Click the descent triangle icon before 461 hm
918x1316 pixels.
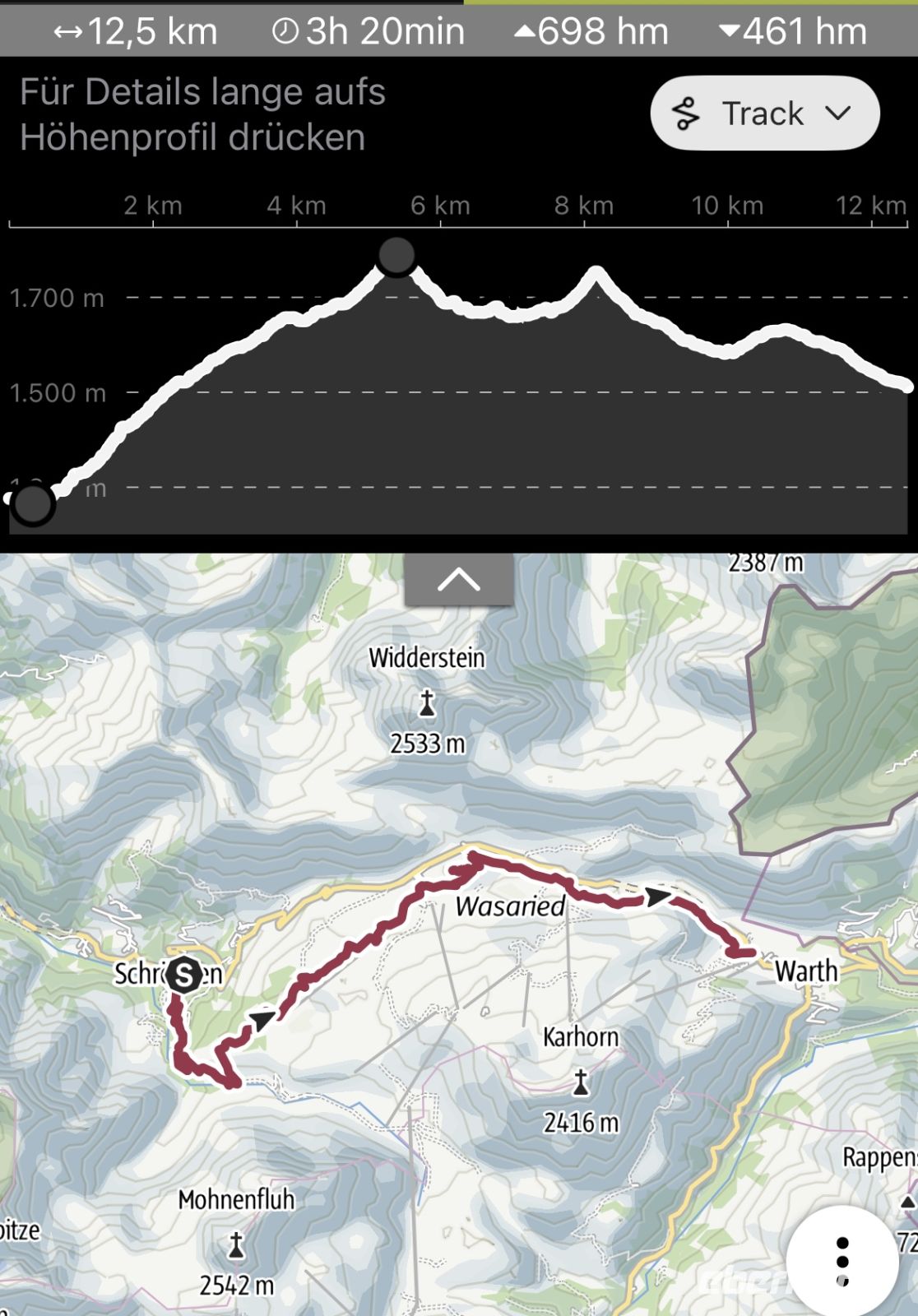[730, 31]
